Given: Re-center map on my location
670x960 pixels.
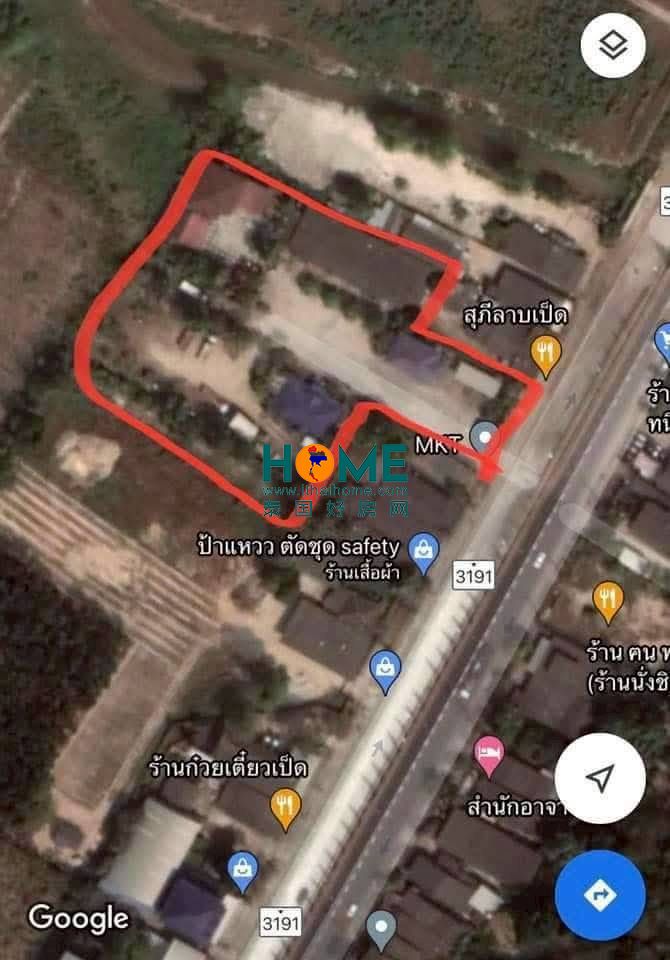Looking at the screenshot, I should pos(600,779).
